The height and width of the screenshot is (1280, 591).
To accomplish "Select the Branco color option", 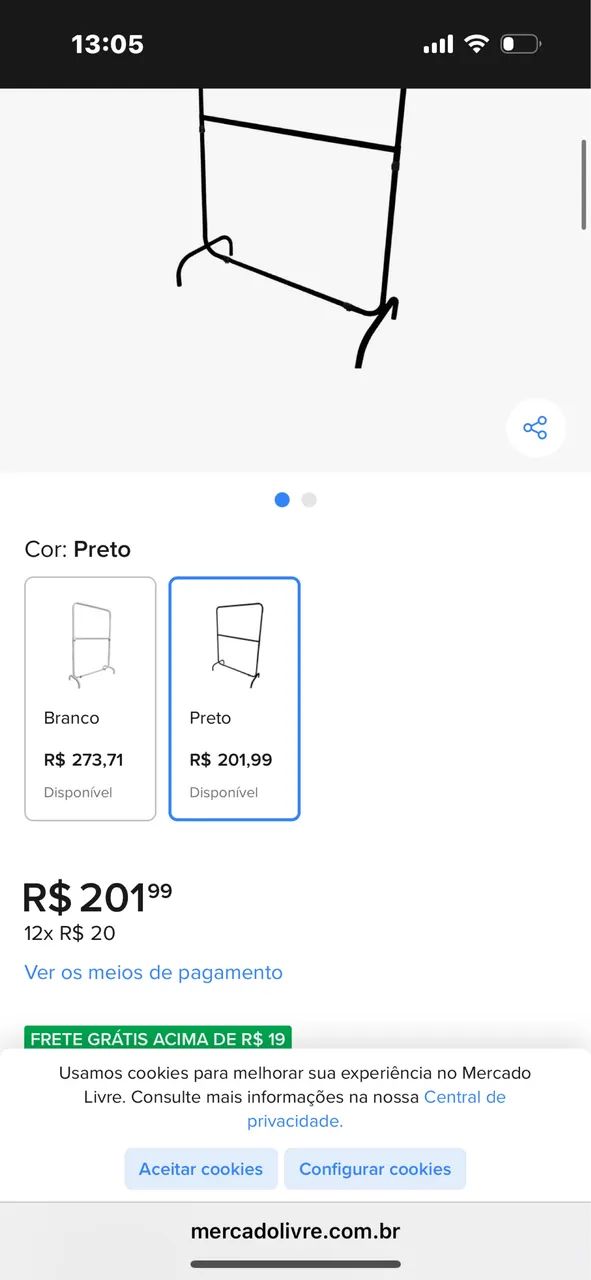I will pos(90,699).
